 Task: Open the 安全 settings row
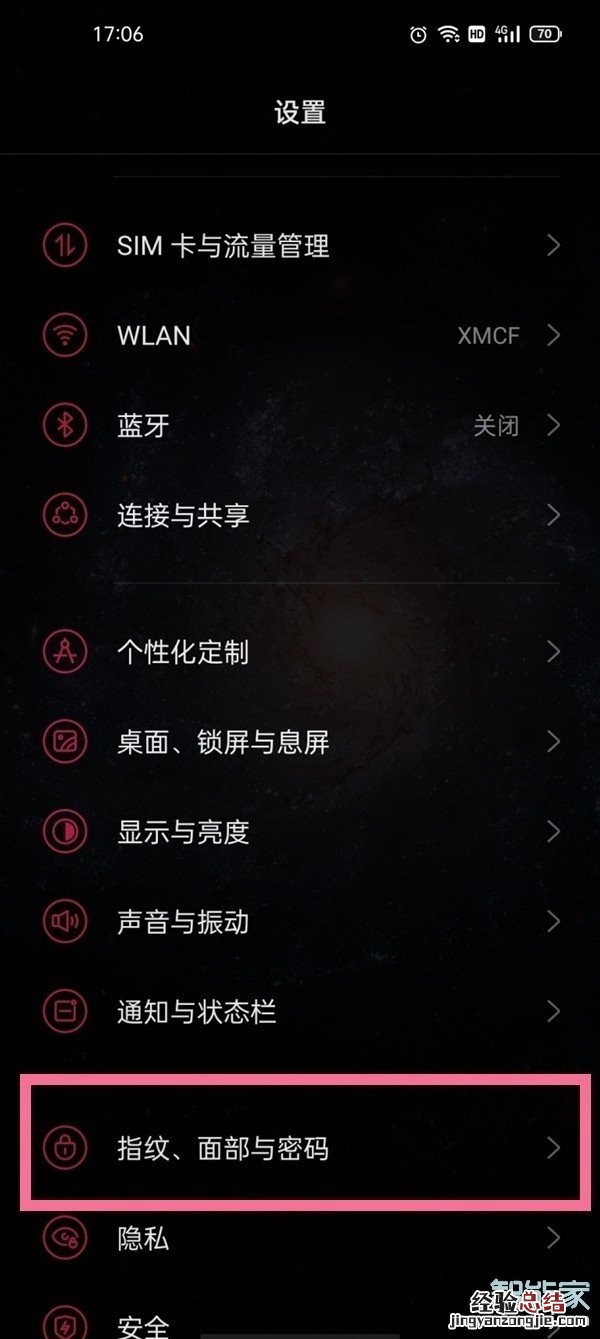[143, 1325]
